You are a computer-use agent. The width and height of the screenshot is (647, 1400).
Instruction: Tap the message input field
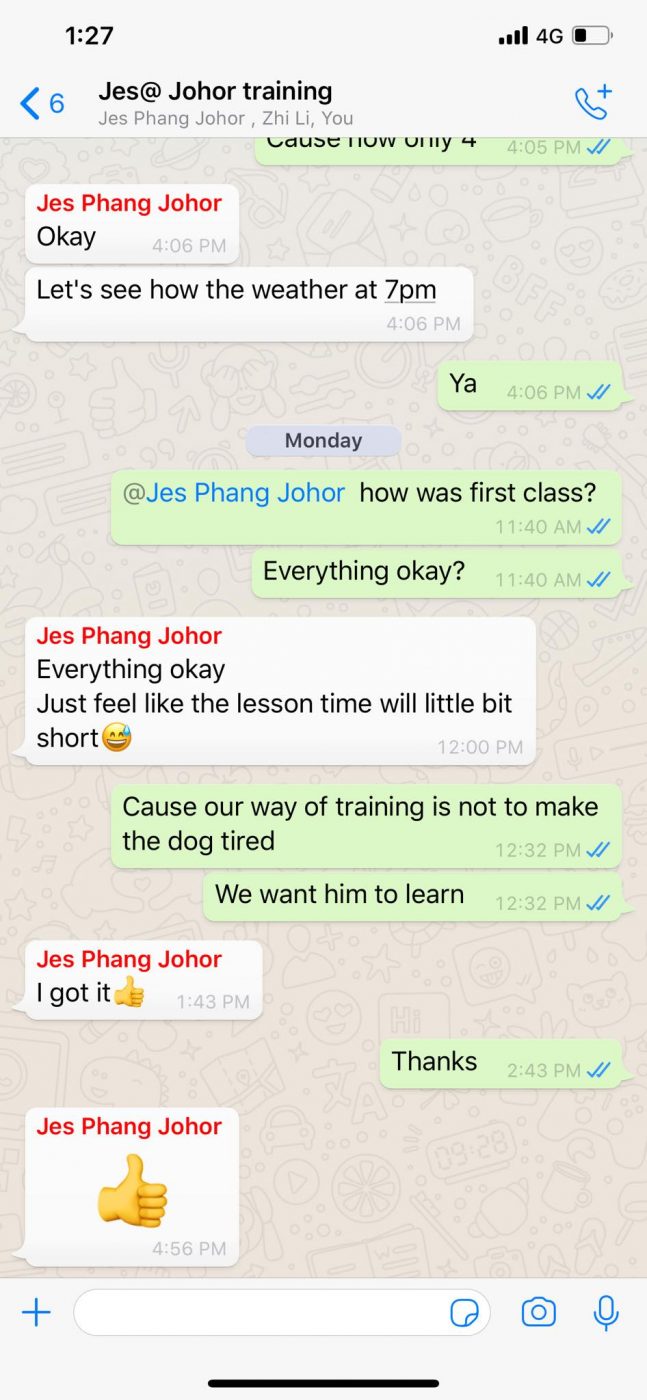point(260,1312)
